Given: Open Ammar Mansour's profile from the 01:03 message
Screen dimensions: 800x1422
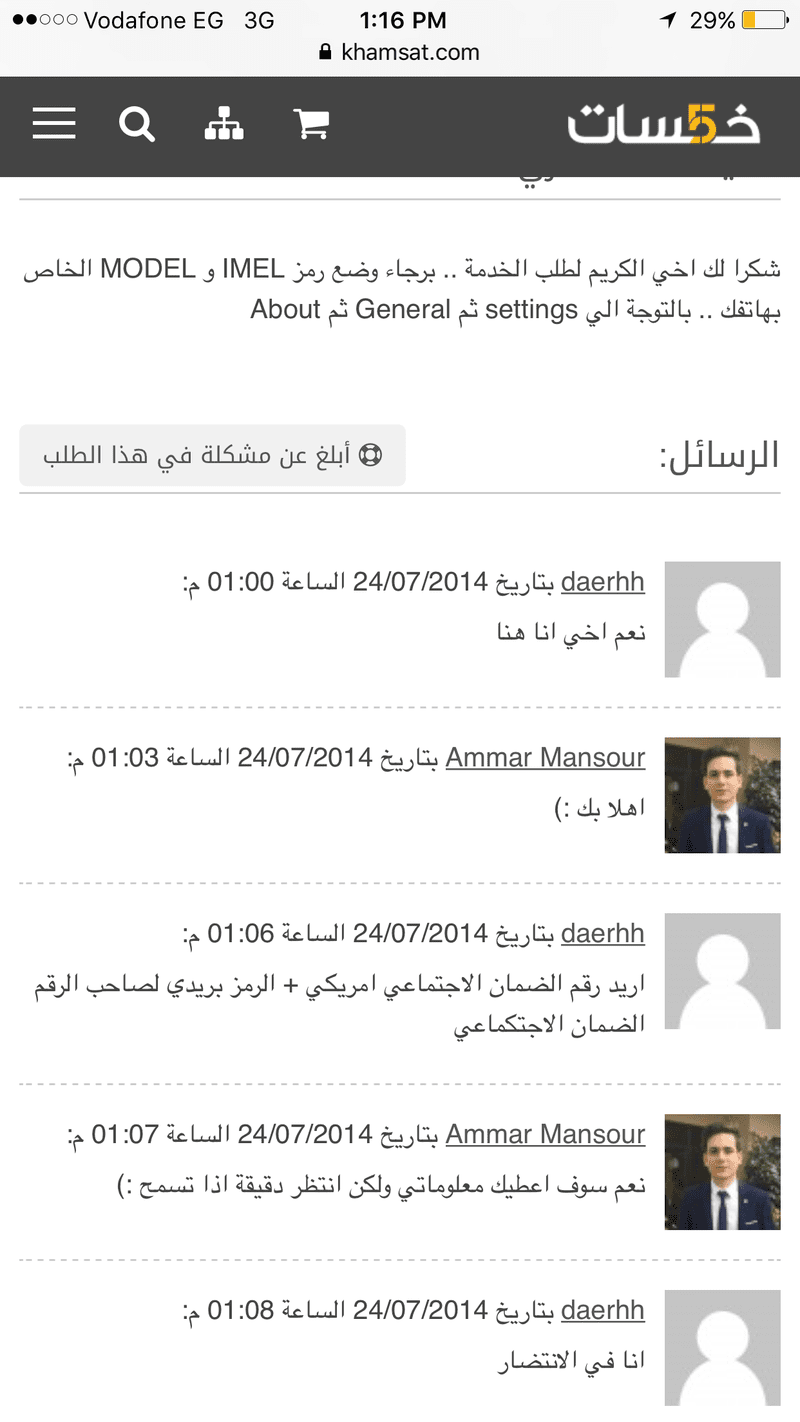Looking at the screenshot, I should pos(545,758).
